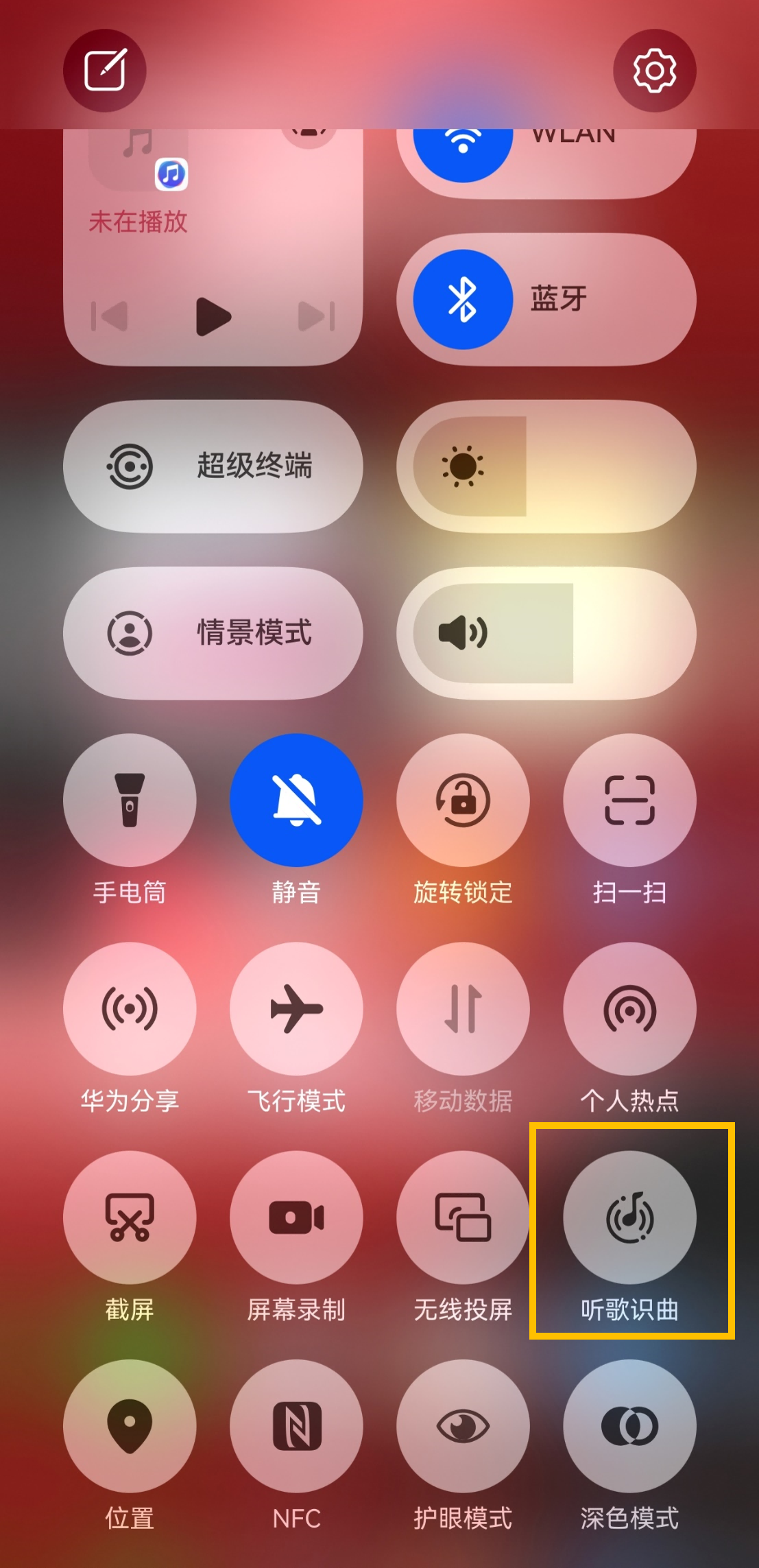This screenshot has width=759, height=1568.
Task: Turn on airplane mode (飞行模式)
Action: (296, 1008)
